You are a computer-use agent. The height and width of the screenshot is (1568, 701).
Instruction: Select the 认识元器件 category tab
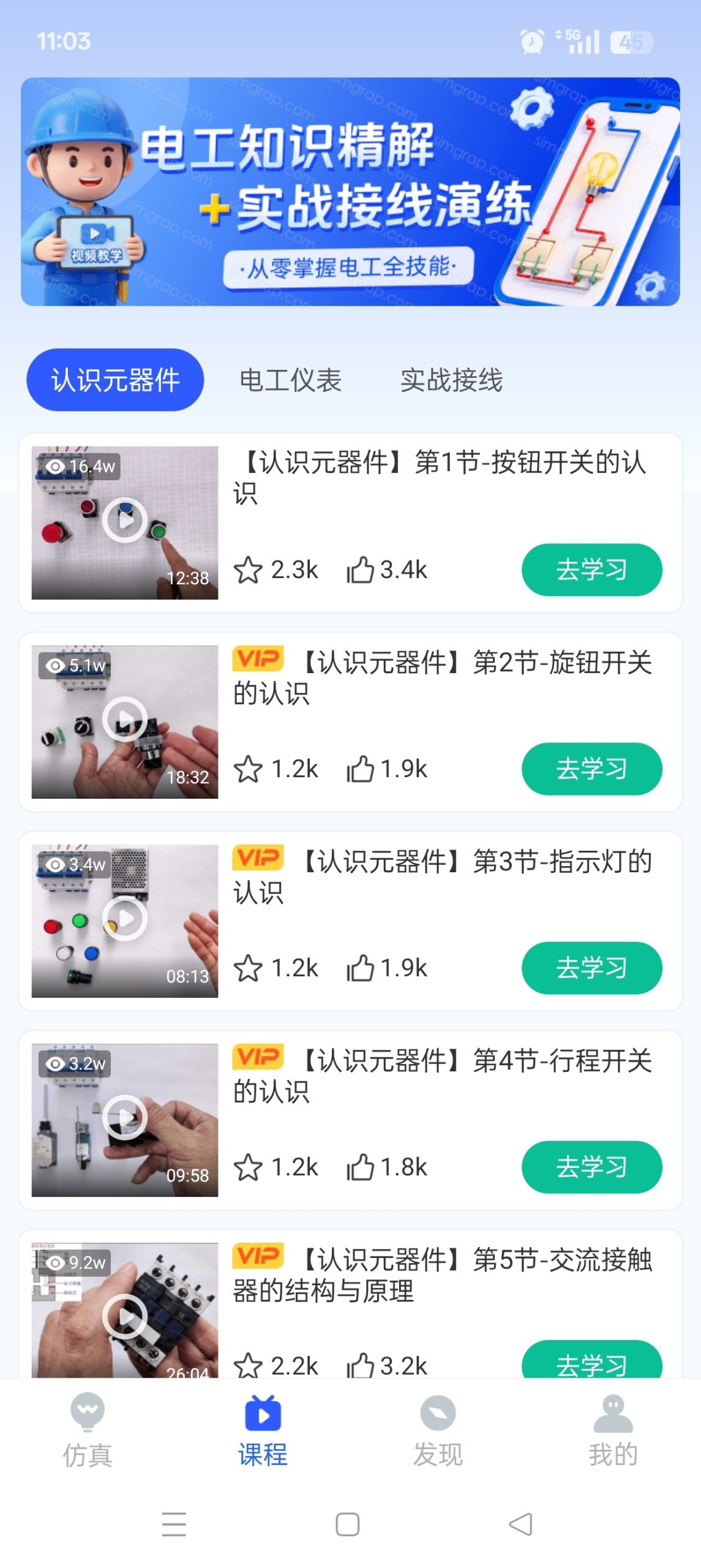[x=115, y=380]
